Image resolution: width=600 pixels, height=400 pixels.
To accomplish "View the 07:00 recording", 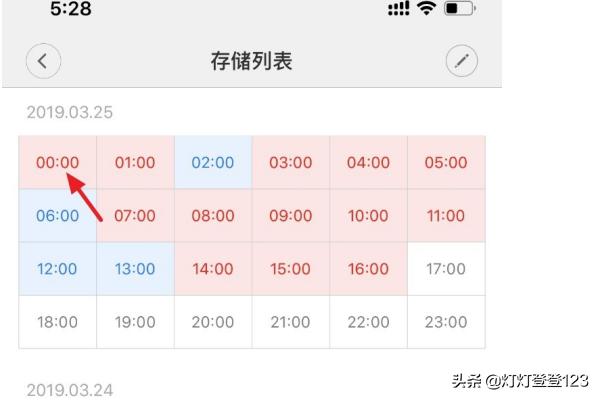I will pyautogui.click(x=135, y=215).
